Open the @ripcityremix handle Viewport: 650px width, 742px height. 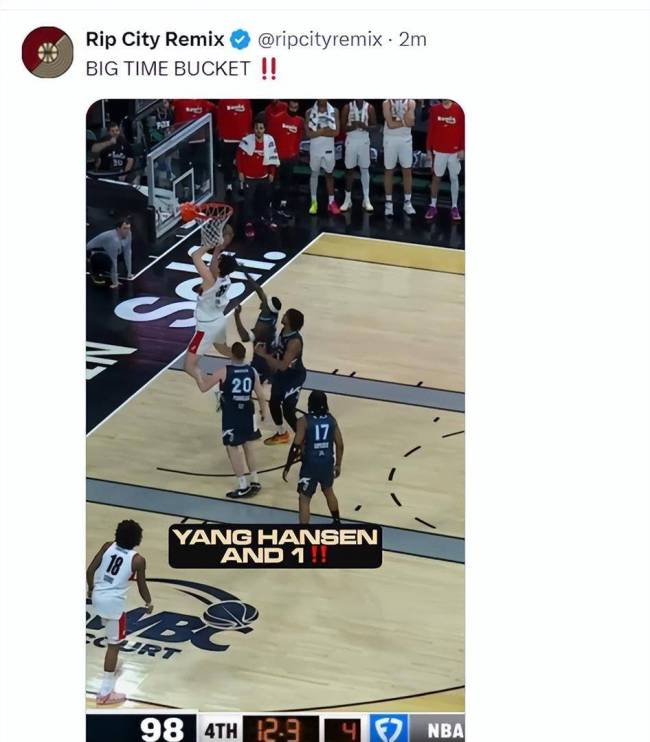pyautogui.click(x=320, y=39)
